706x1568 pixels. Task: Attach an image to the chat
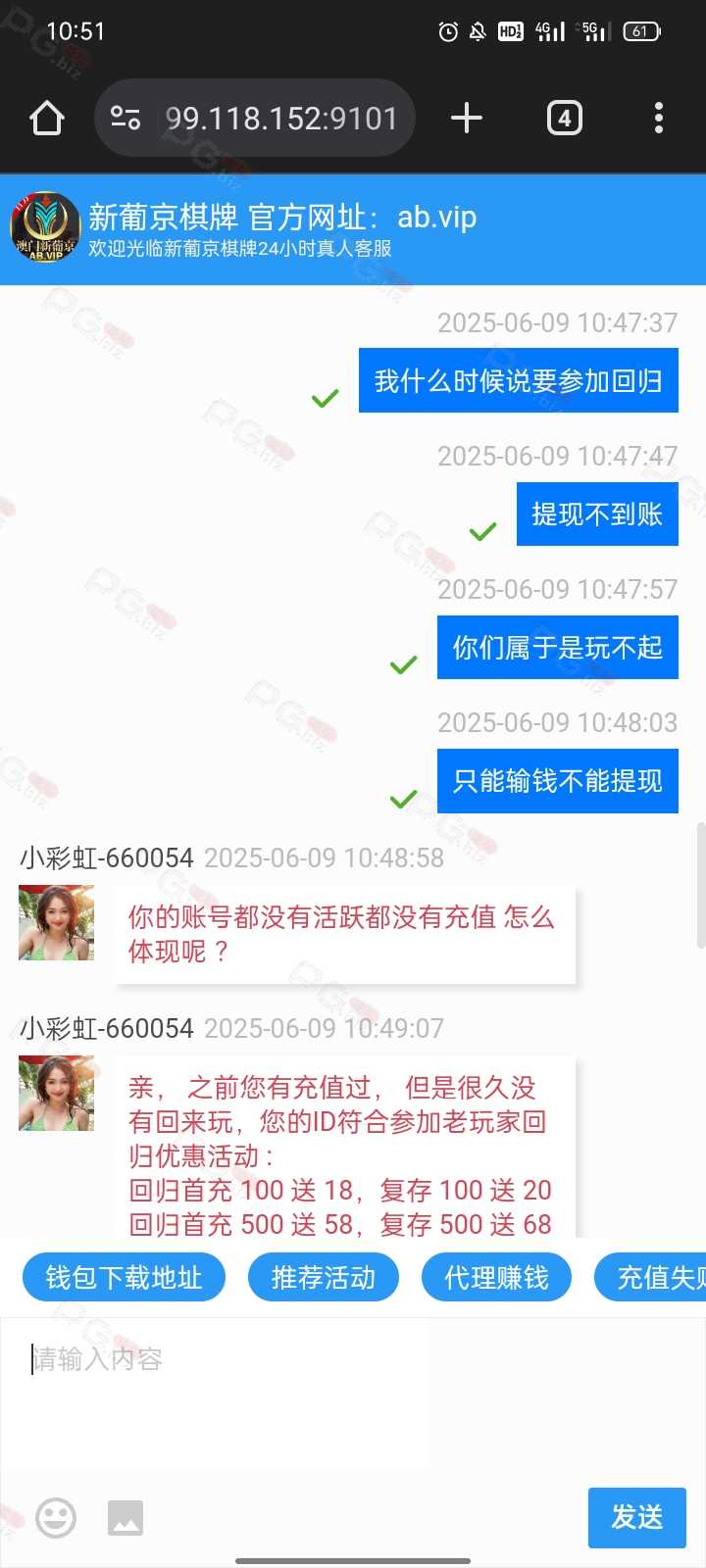point(126,1518)
